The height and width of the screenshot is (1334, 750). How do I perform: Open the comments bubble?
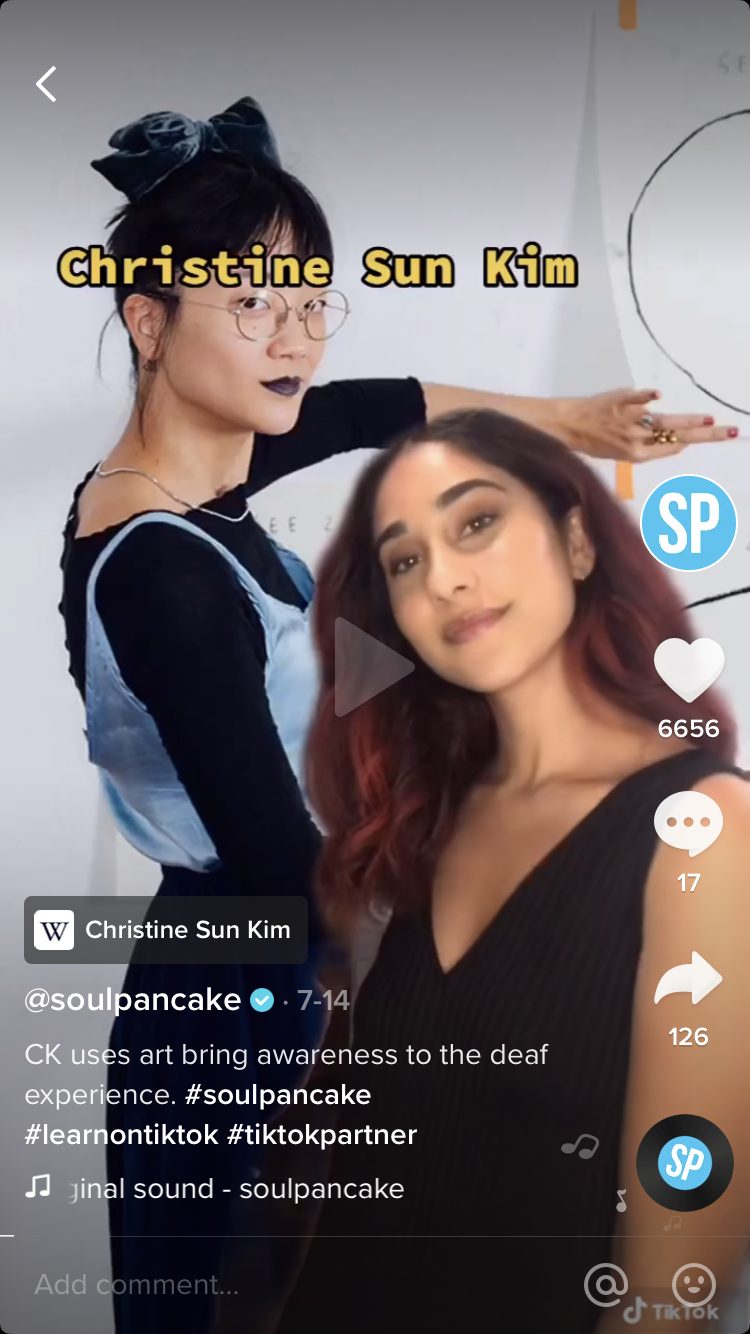click(688, 825)
